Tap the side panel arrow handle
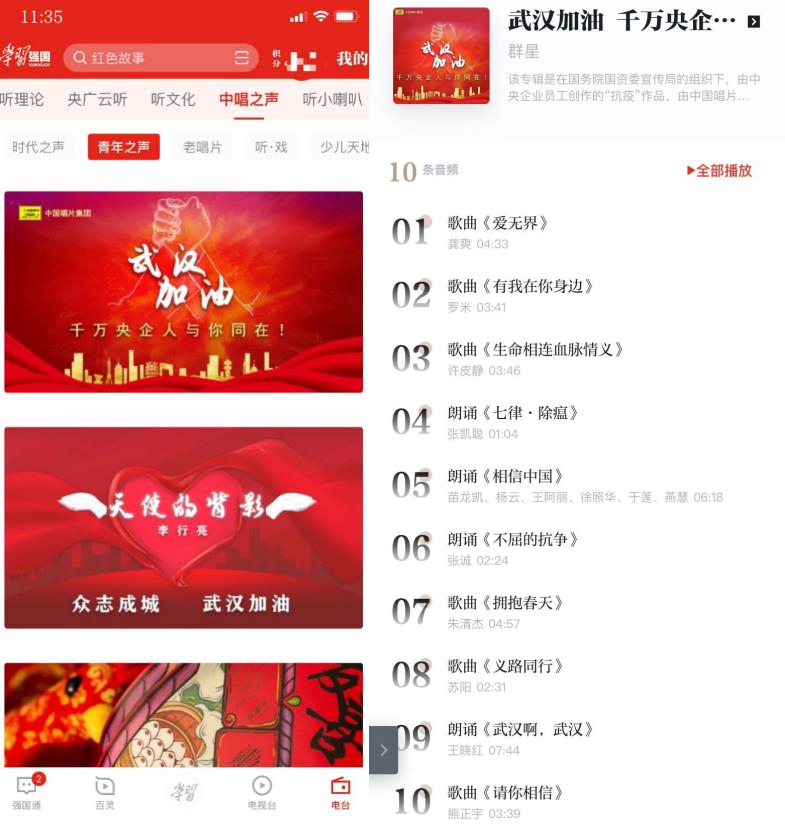The image size is (785, 825). click(x=383, y=750)
